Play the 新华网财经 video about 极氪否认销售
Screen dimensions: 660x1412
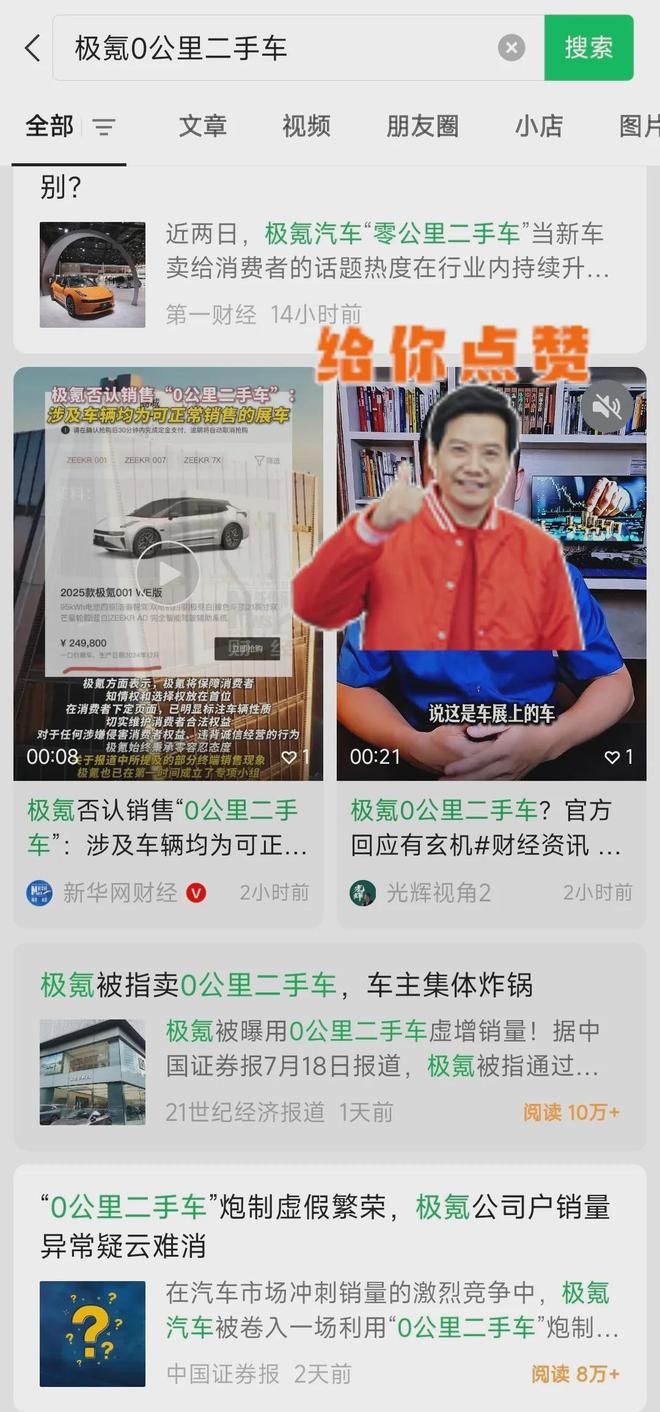pyautogui.click(x=167, y=574)
